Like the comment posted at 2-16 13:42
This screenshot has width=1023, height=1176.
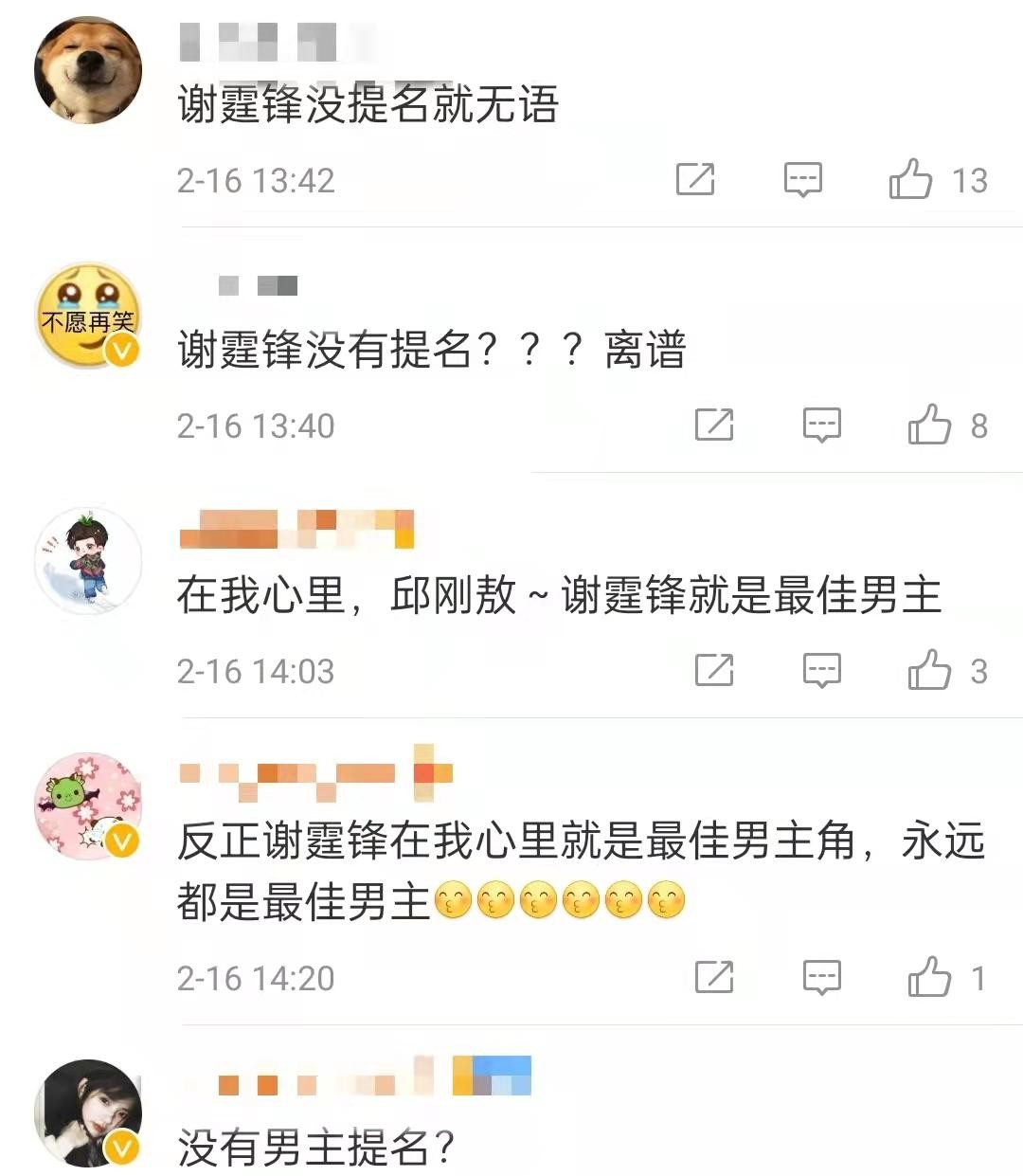(x=911, y=179)
